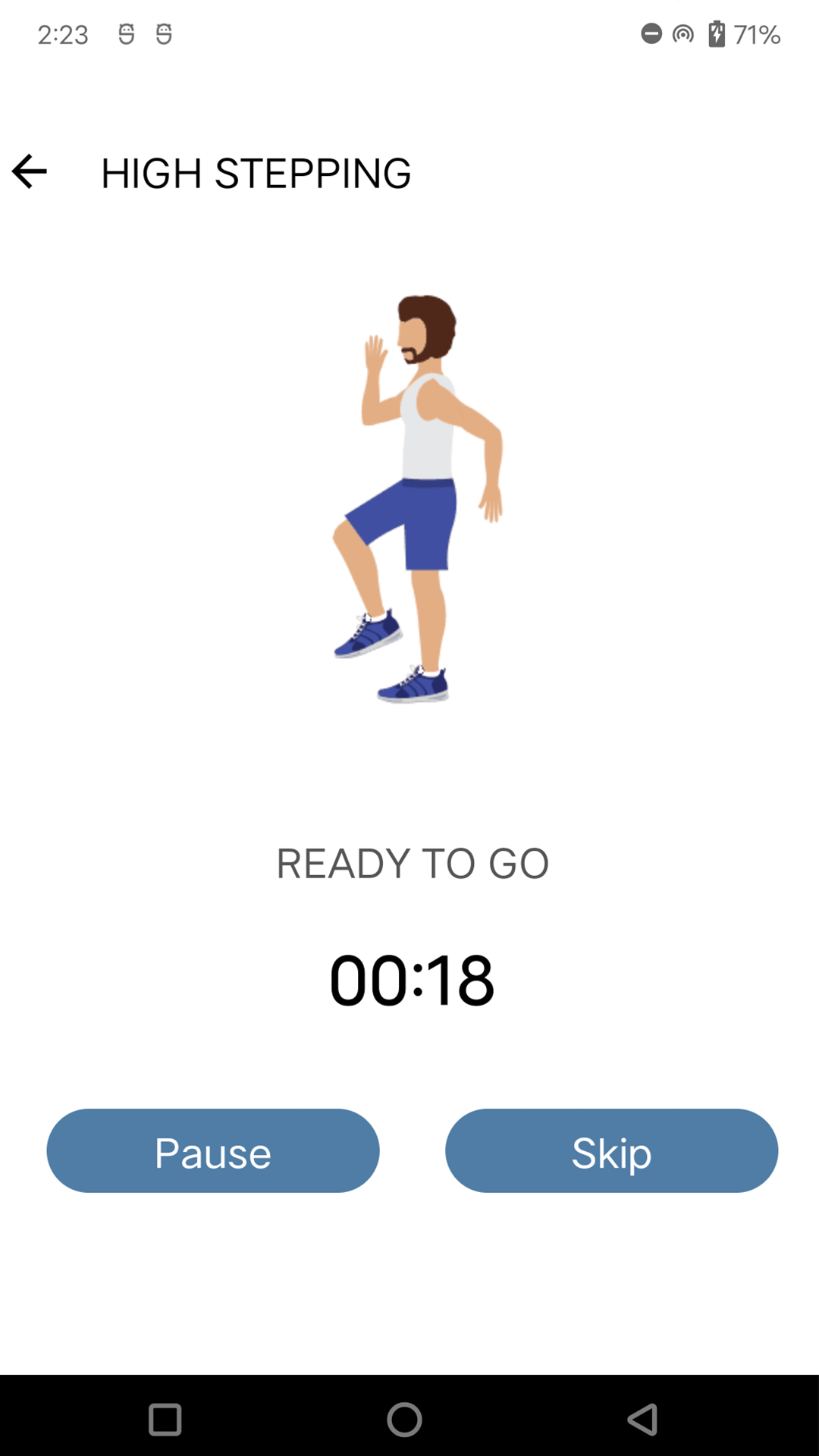This screenshot has height=1456, width=819.
Task: Tap the HIGH STEPPING title
Action: coord(256,173)
